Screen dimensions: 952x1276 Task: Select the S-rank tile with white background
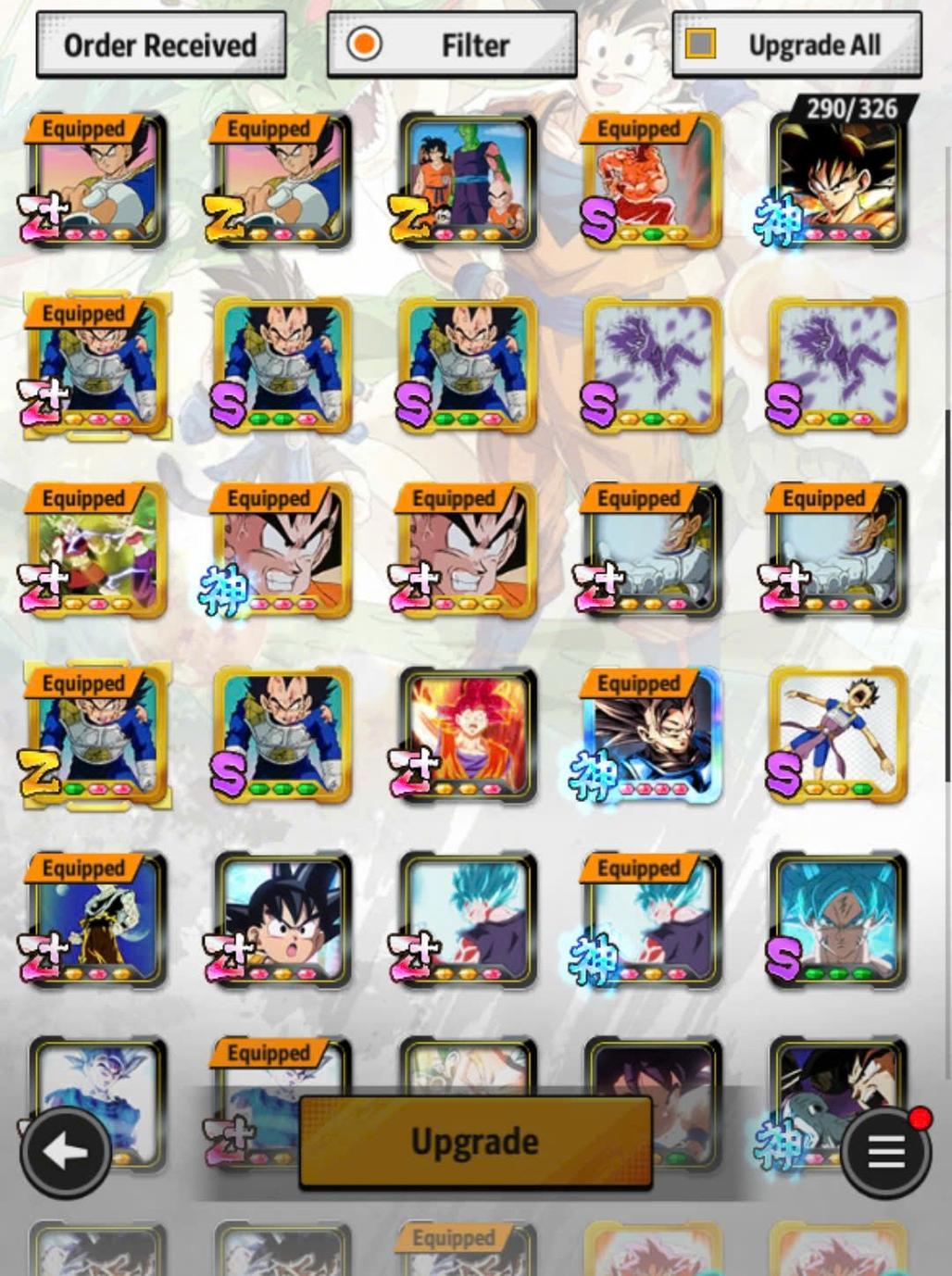point(837,735)
